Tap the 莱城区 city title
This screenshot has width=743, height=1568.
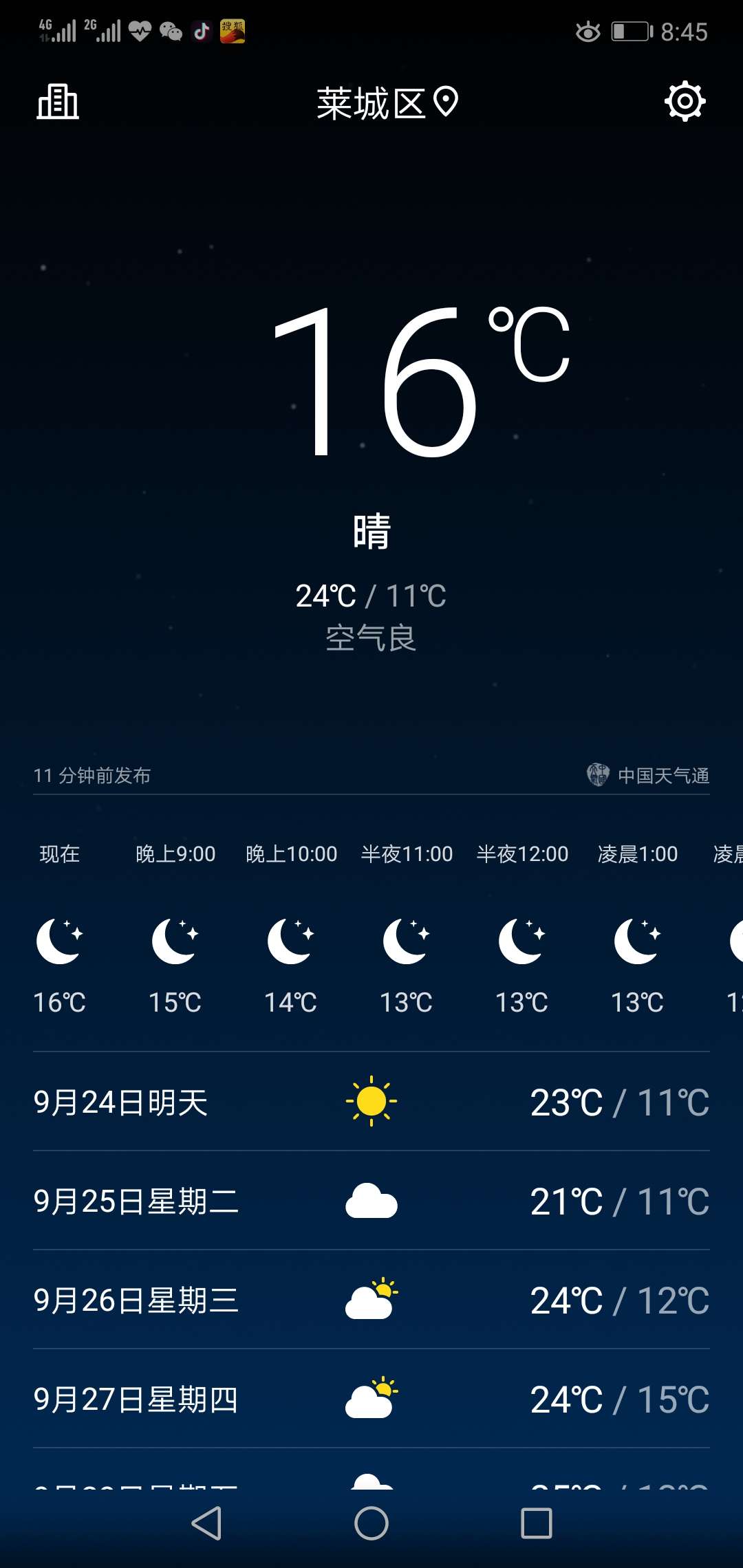371,102
